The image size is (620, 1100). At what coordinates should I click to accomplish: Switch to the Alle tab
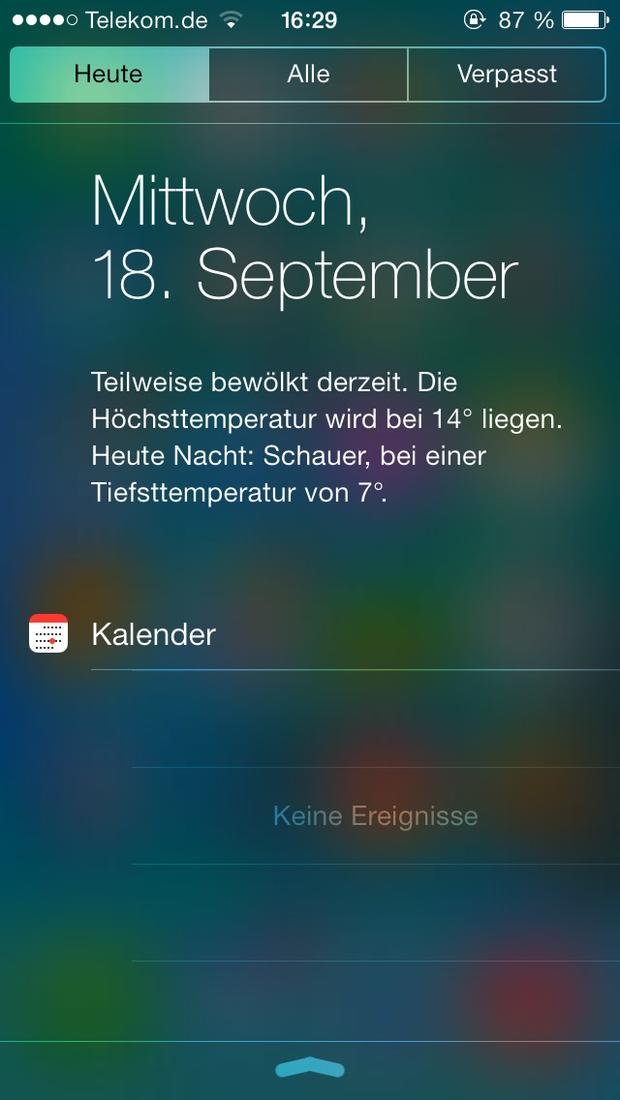(x=308, y=74)
